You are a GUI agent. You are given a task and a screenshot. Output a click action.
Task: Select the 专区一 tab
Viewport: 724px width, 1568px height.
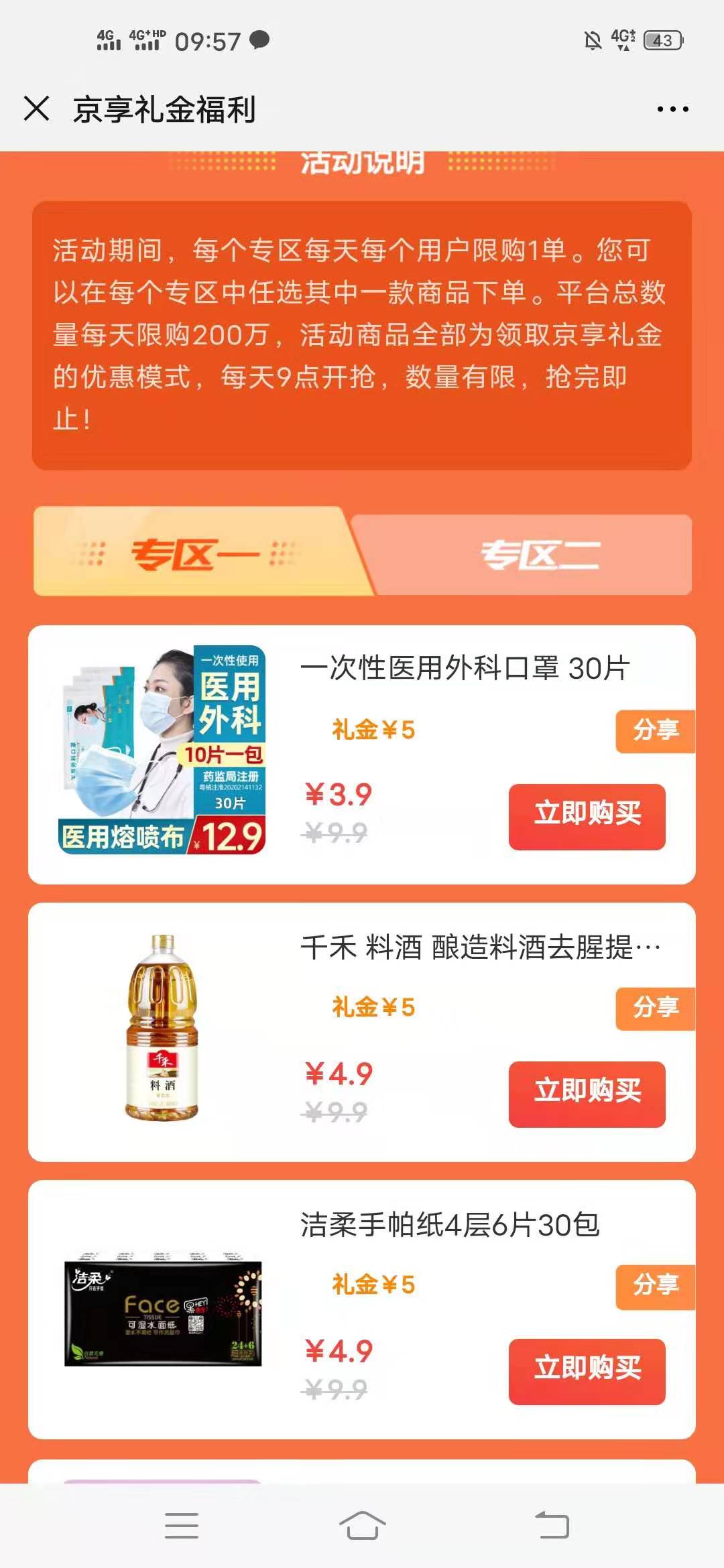point(194,553)
